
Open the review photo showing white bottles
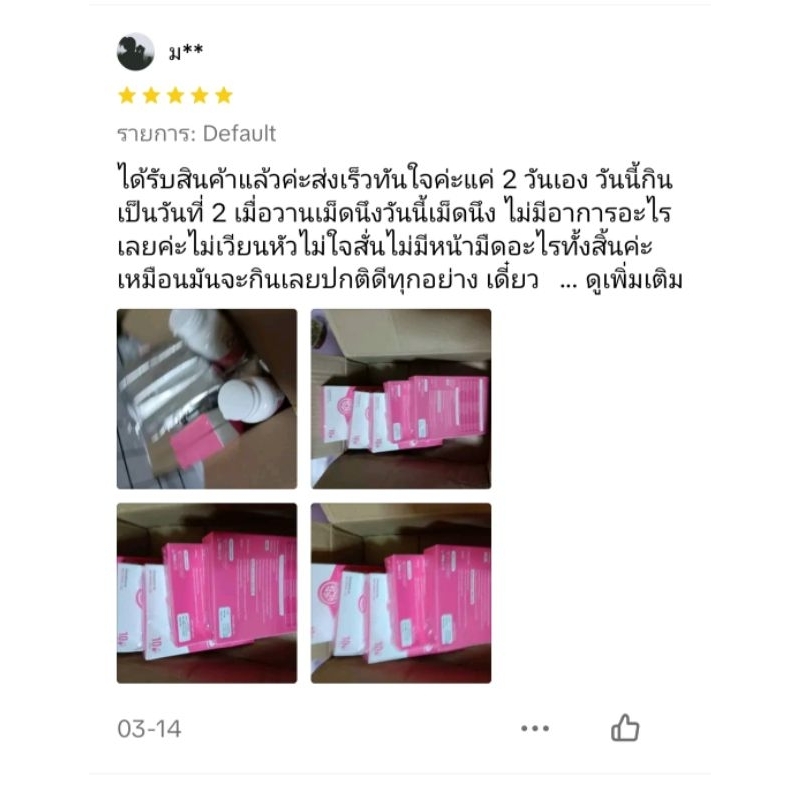pyautogui.click(x=207, y=399)
